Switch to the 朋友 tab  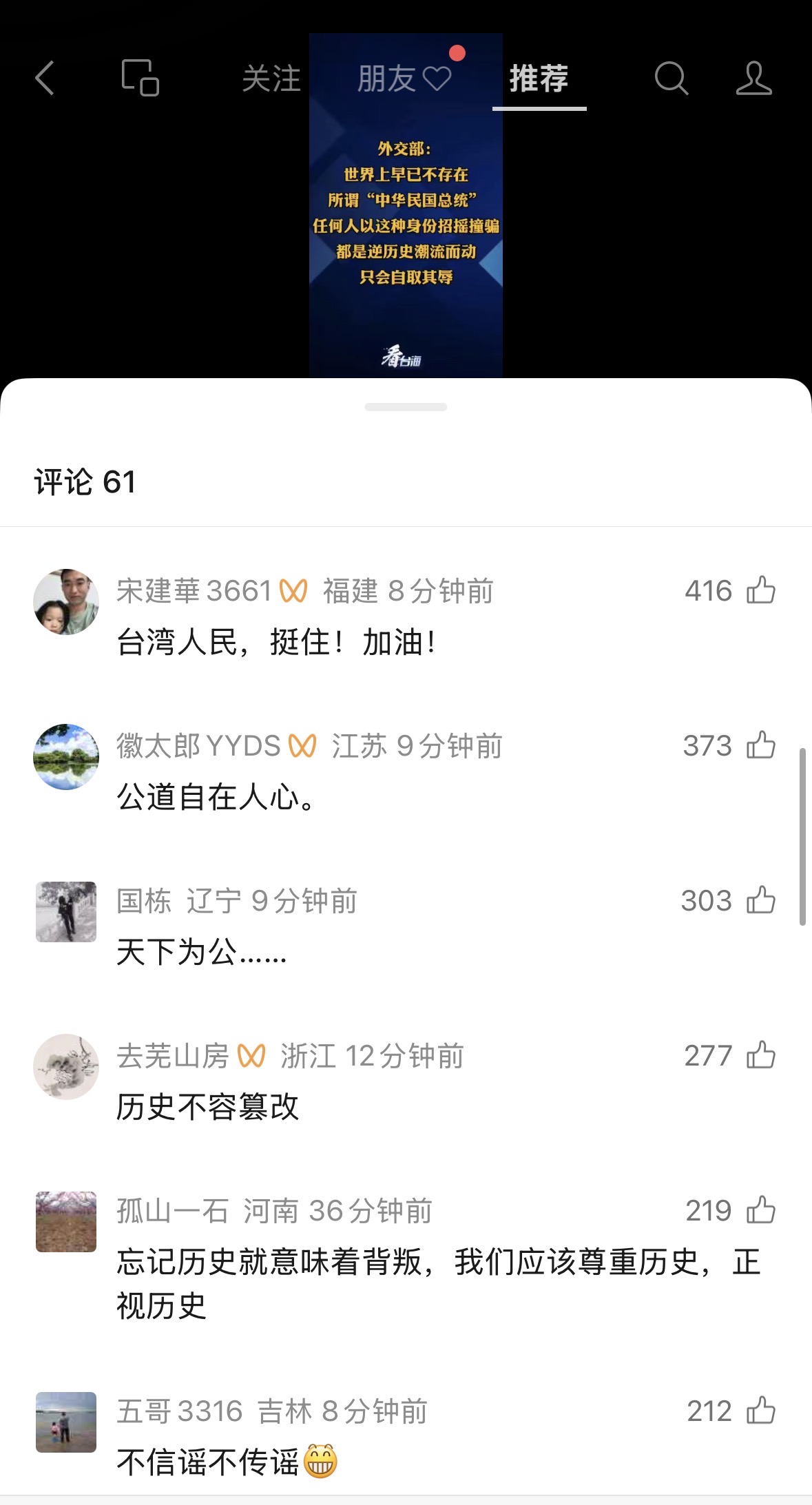pyautogui.click(x=404, y=79)
